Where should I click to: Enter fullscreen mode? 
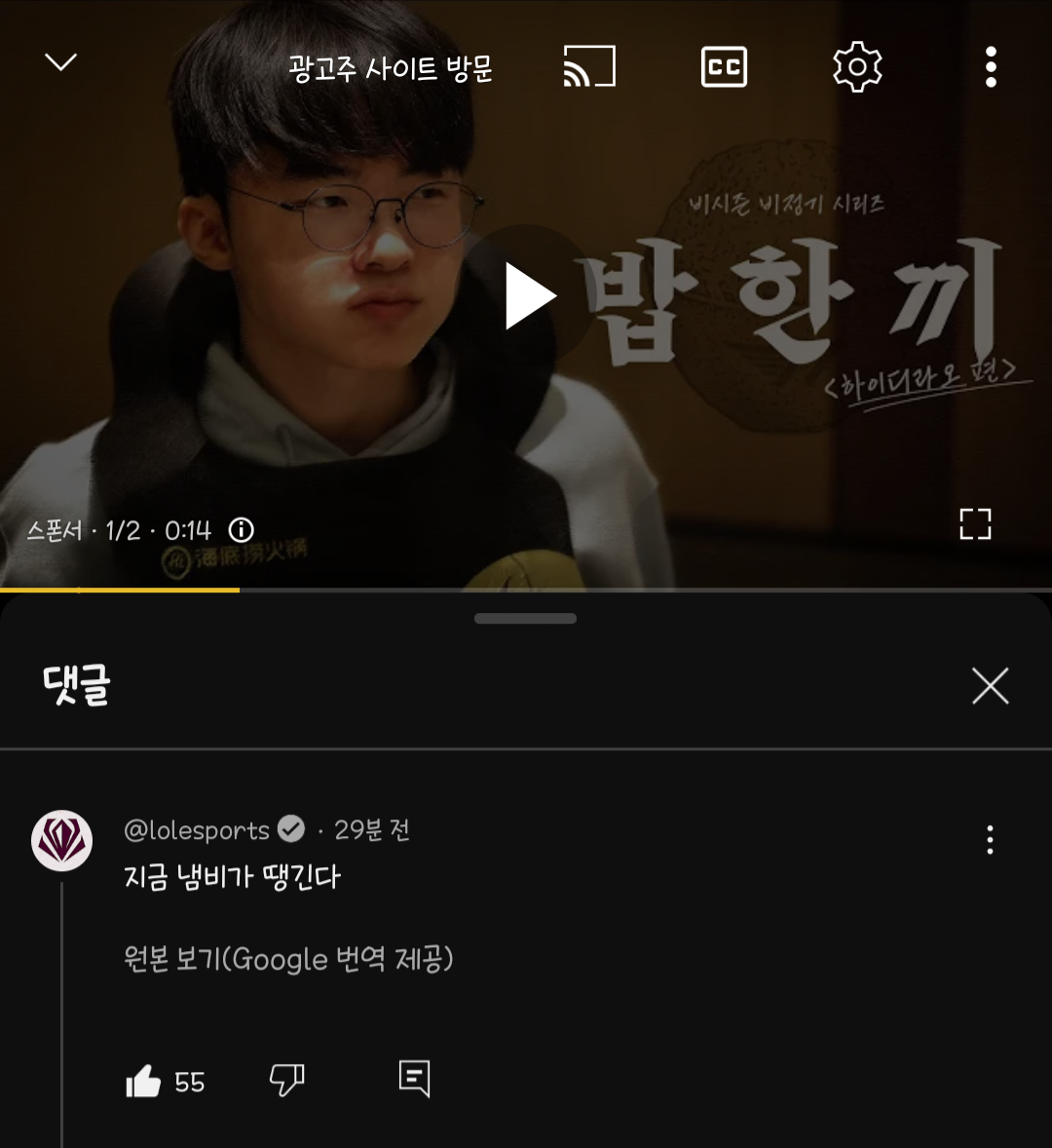(x=975, y=524)
